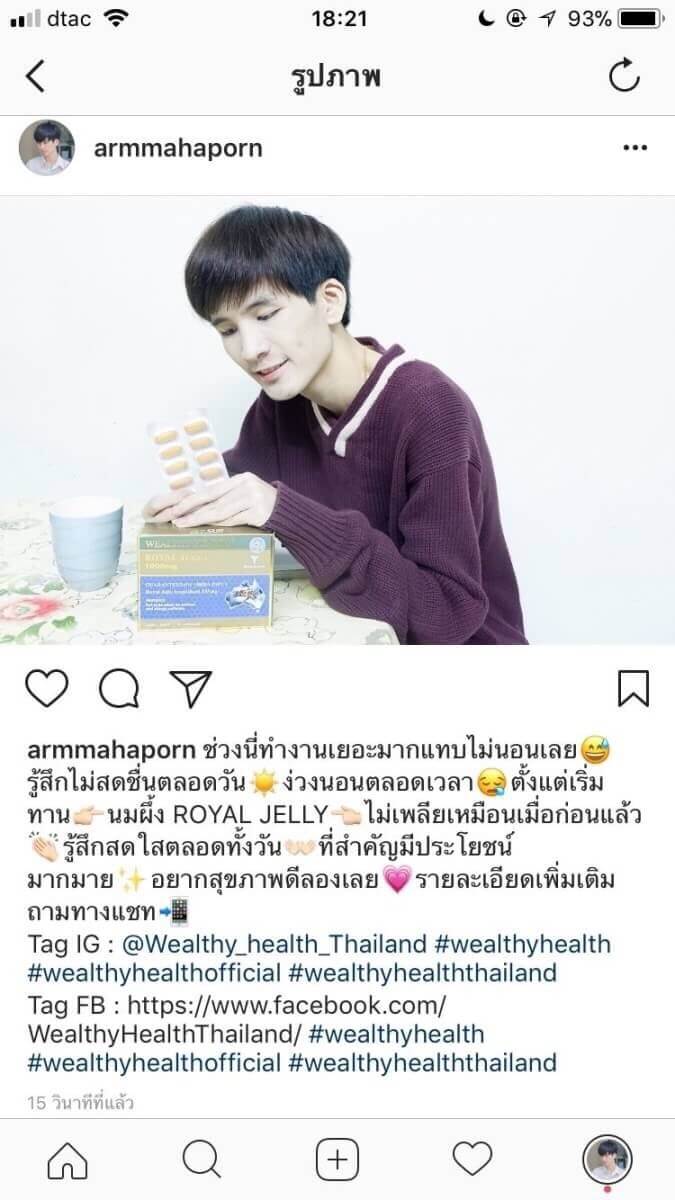Switch to the Search tab

(x=202, y=1160)
